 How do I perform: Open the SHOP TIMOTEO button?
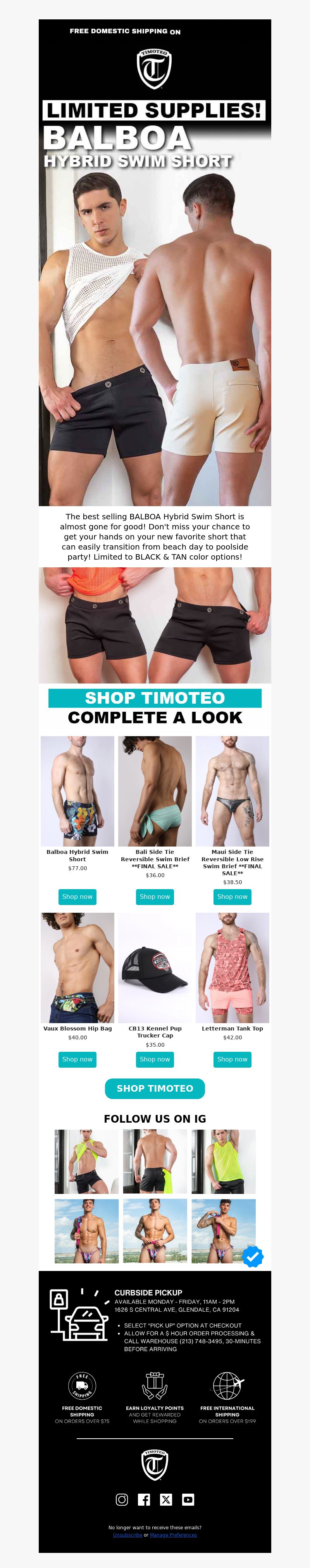[x=155, y=1088]
